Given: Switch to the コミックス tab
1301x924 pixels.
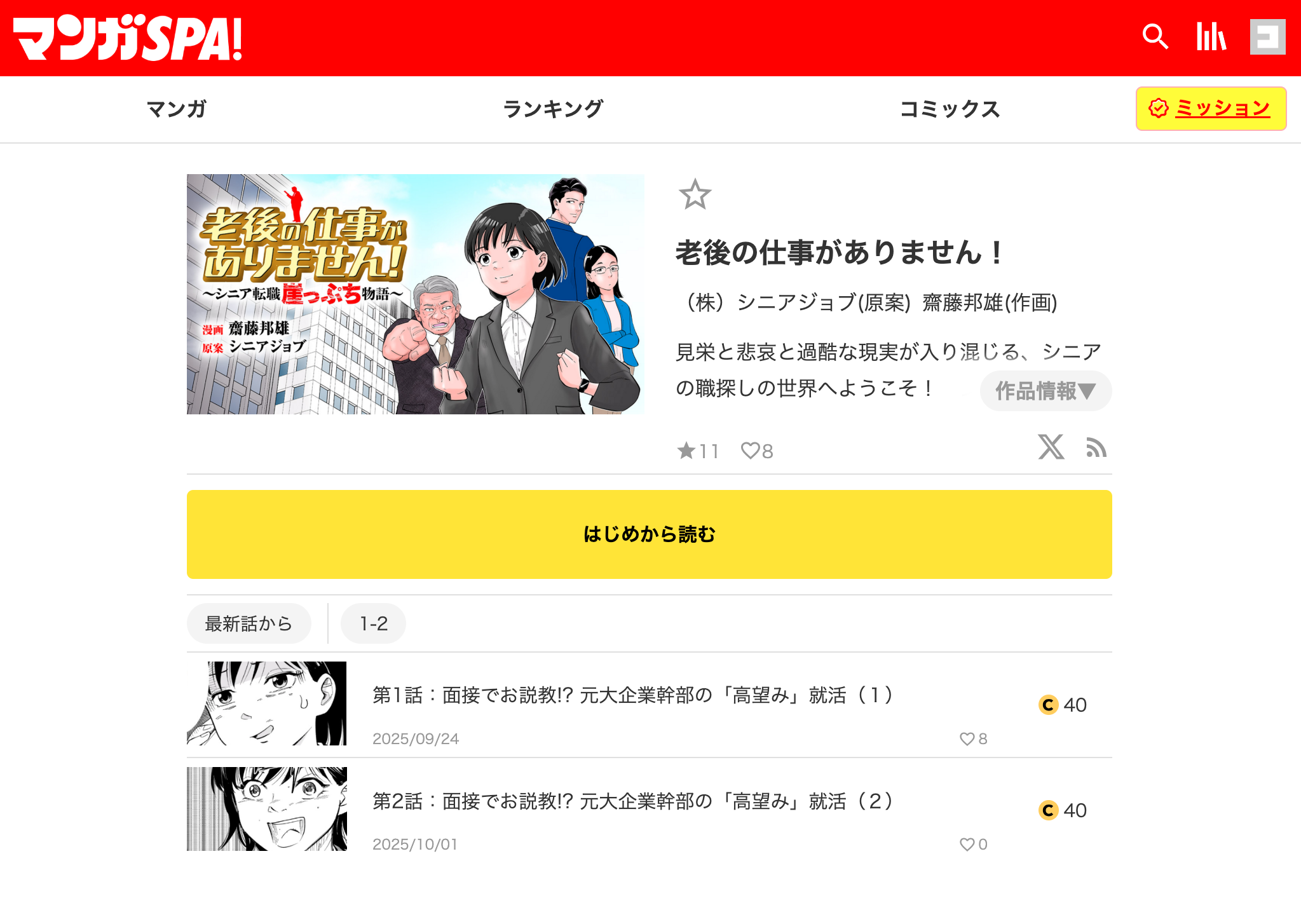Looking at the screenshot, I should pos(950,109).
